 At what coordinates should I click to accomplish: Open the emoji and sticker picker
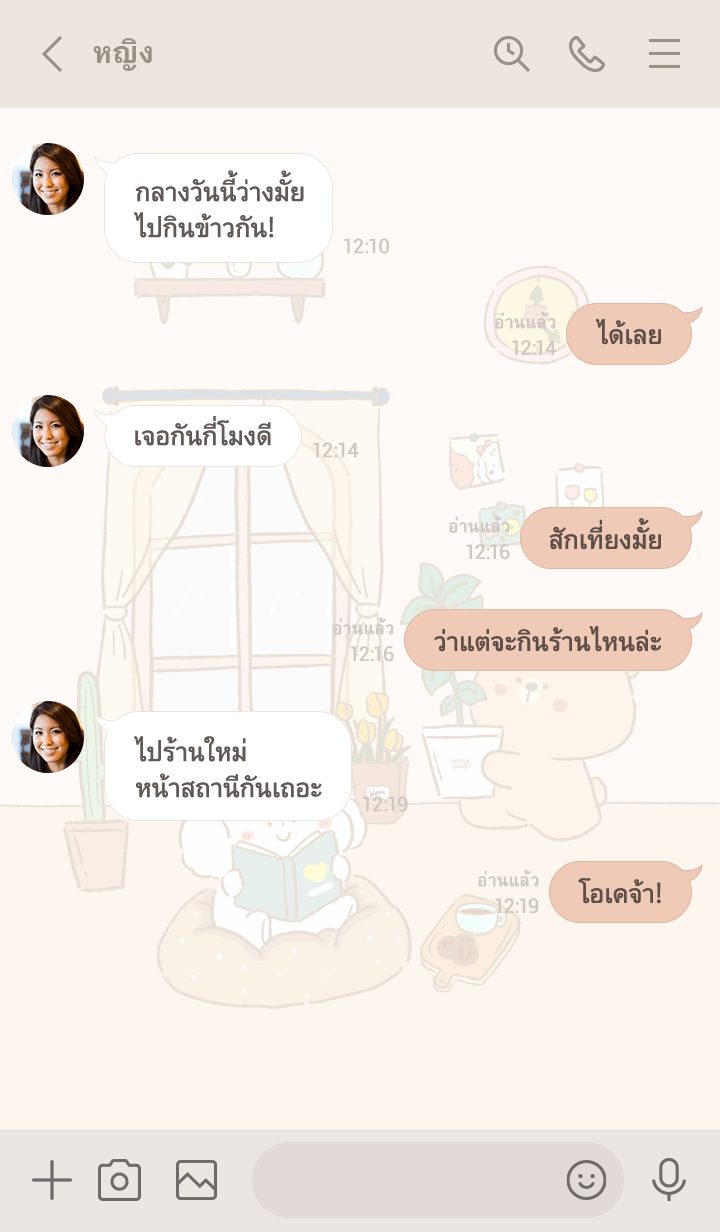pos(586,1181)
